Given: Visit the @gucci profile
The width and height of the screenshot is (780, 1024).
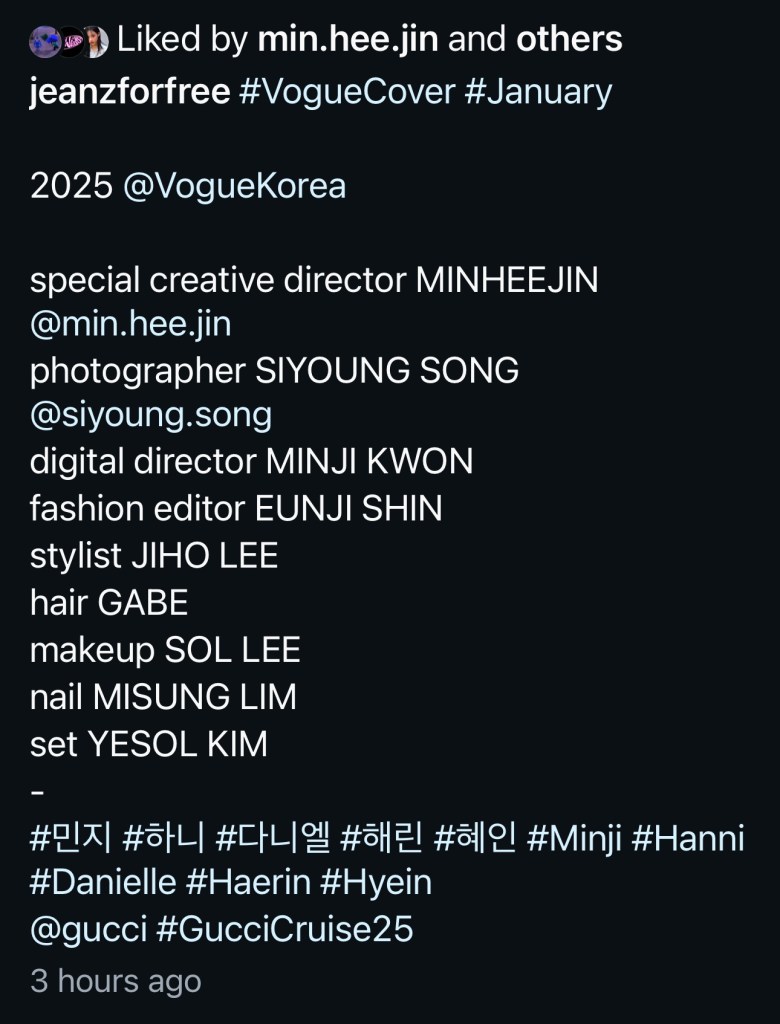Looking at the screenshot, I should point(88,930).
